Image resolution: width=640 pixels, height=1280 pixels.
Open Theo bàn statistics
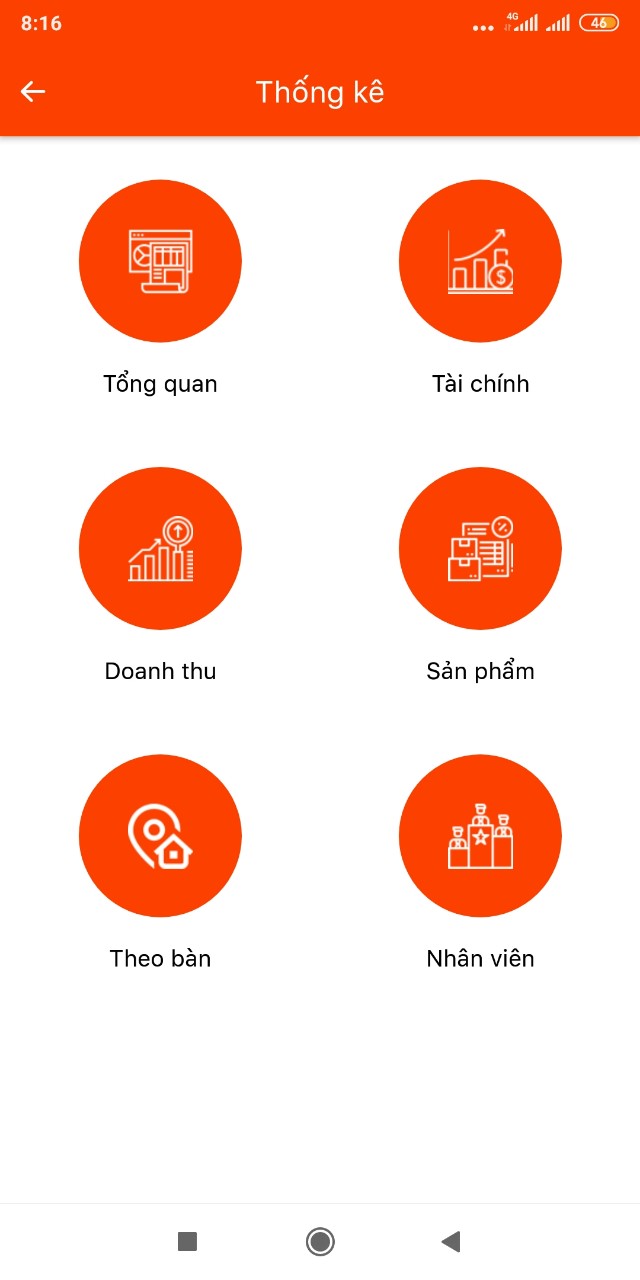(160, 835)
